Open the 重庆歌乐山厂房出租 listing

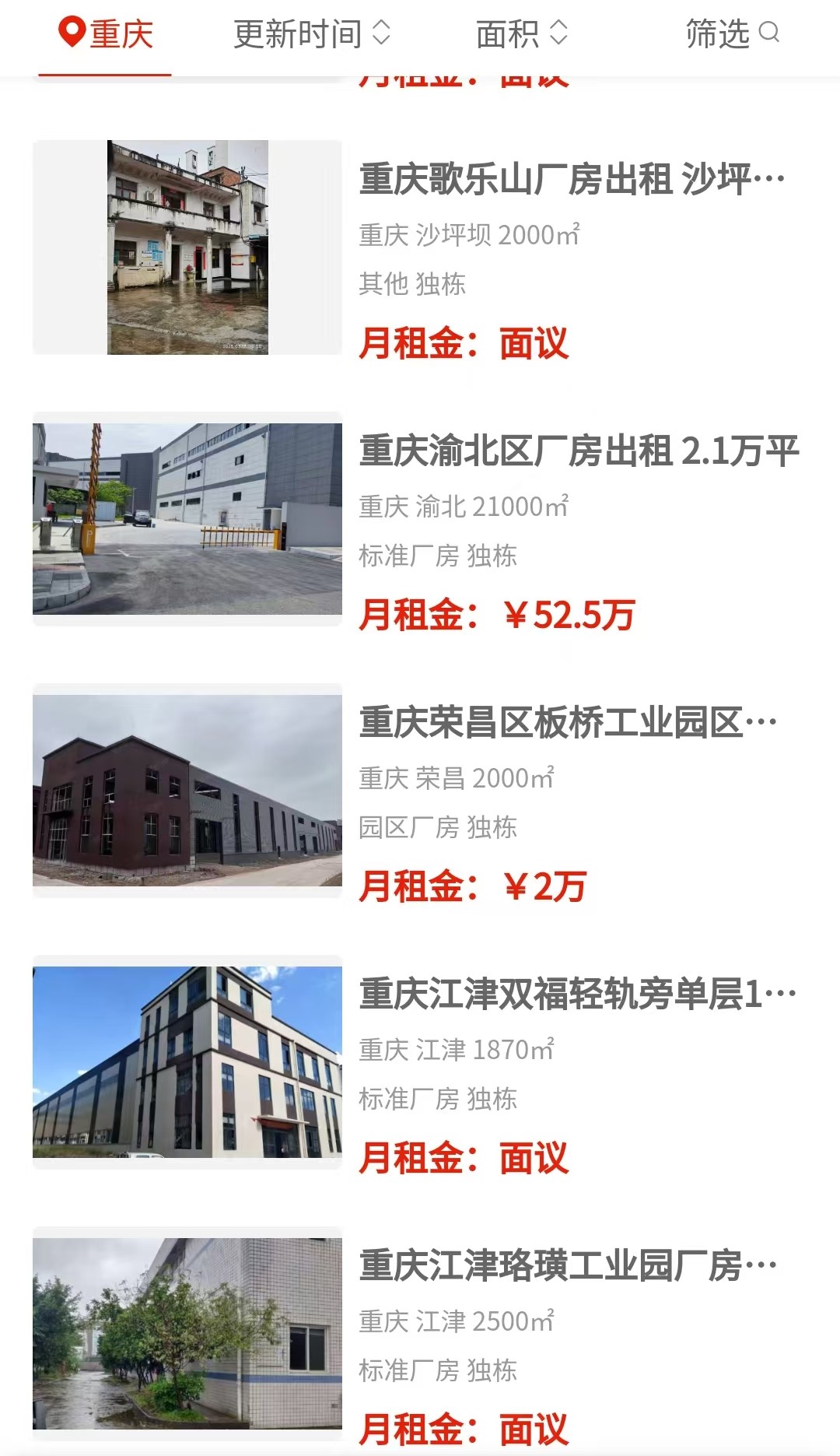click(x=572, y=180)
